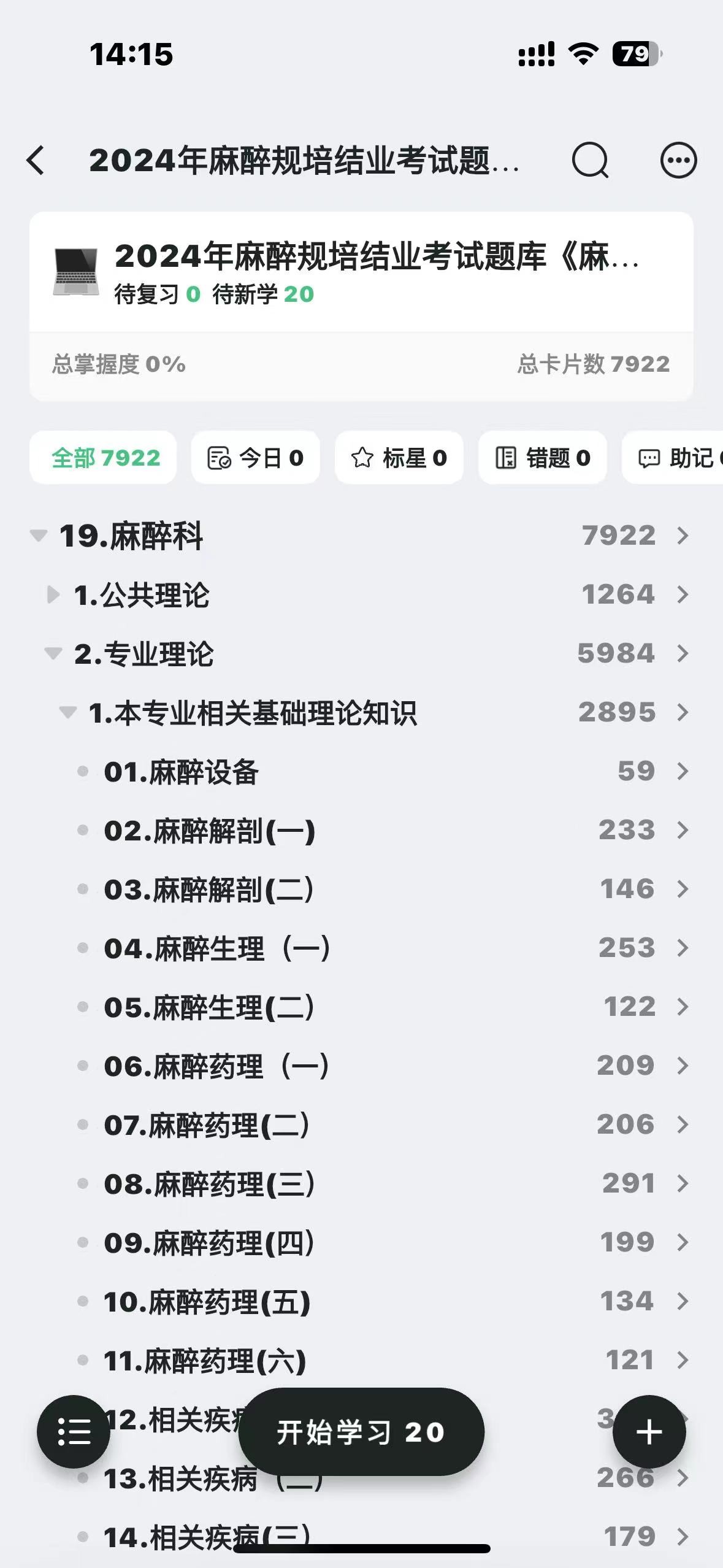Tap the plus floating button
Image resolution: width=723 pixels, height=1568 pixels.
649,1432
